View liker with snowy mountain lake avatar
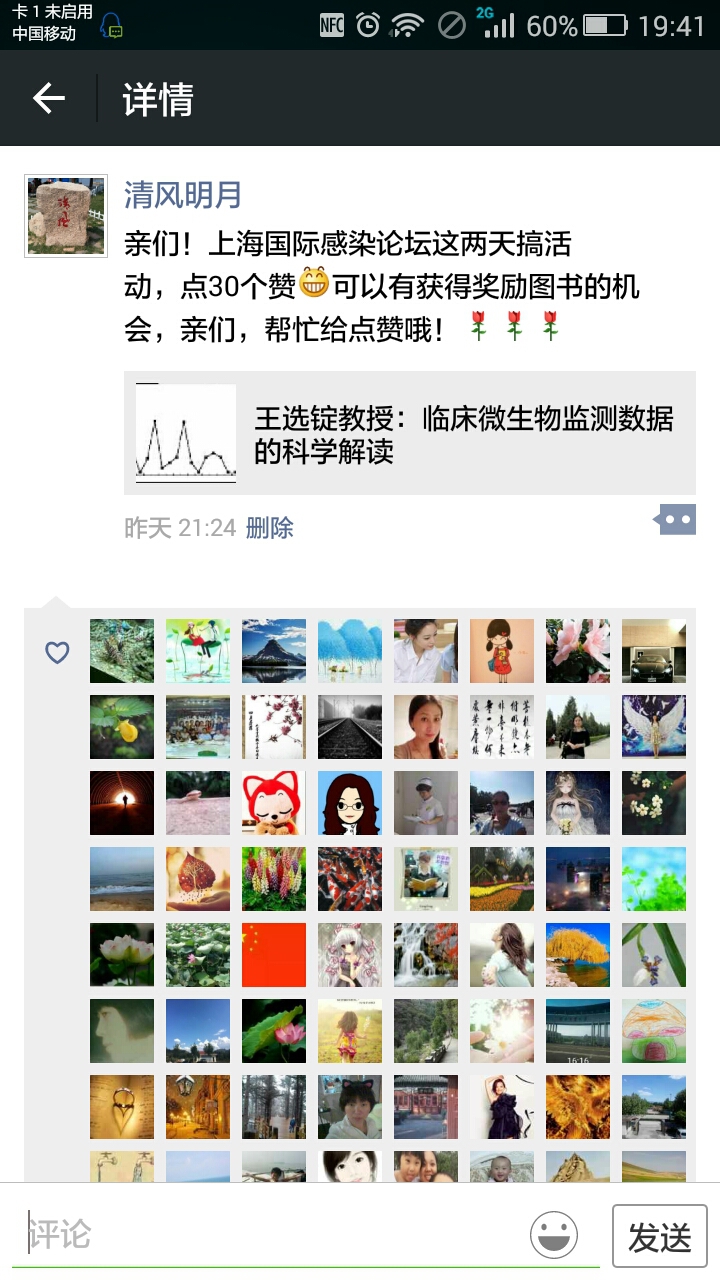 274,651
